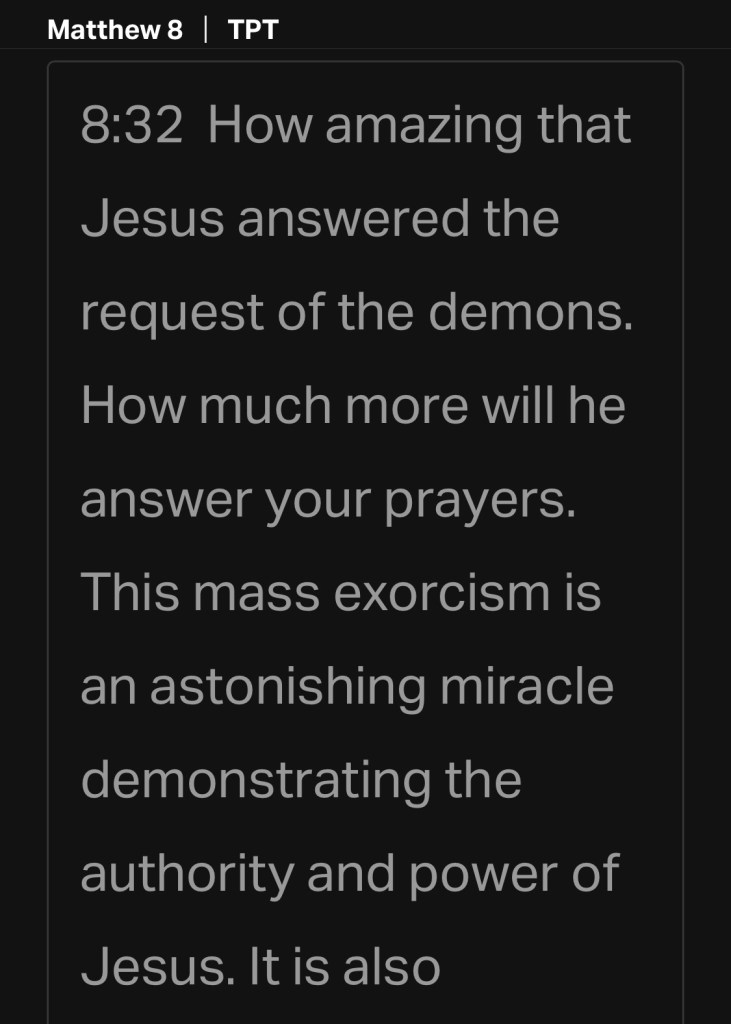
Task: Change the TPT Bible version
Action: tap(253, 30)
